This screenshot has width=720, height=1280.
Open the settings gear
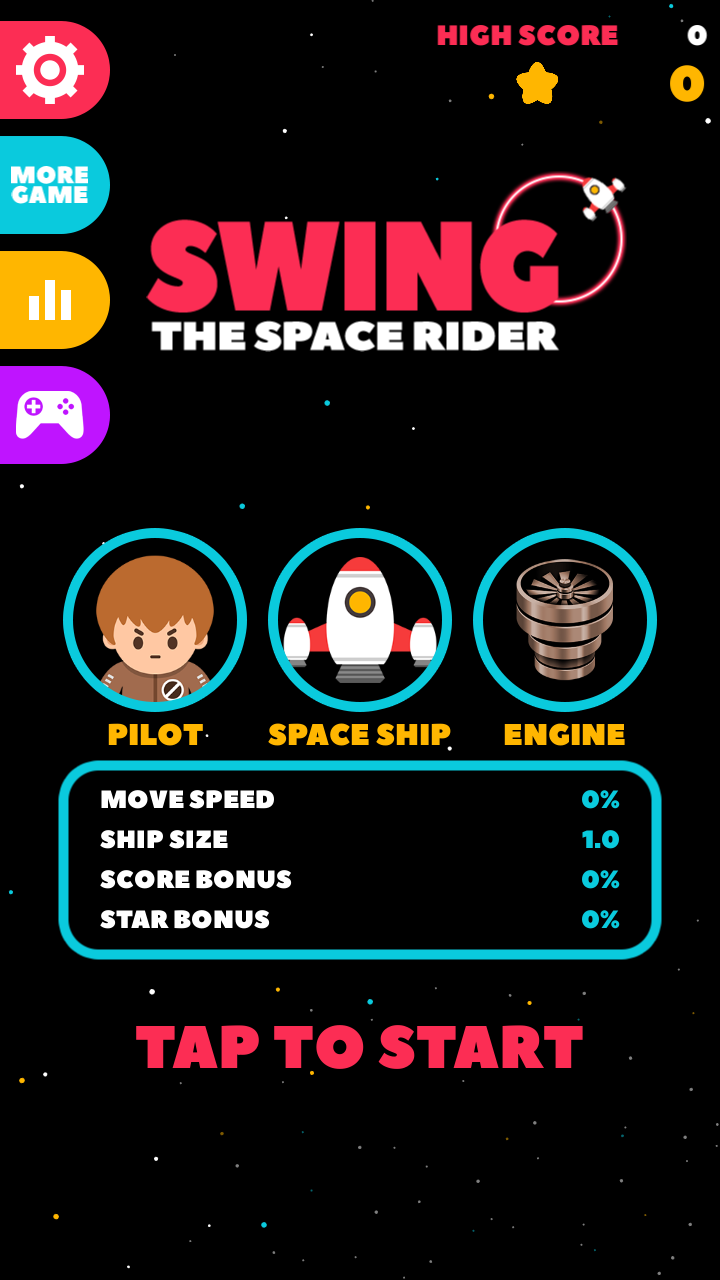(x=50, y=70)
